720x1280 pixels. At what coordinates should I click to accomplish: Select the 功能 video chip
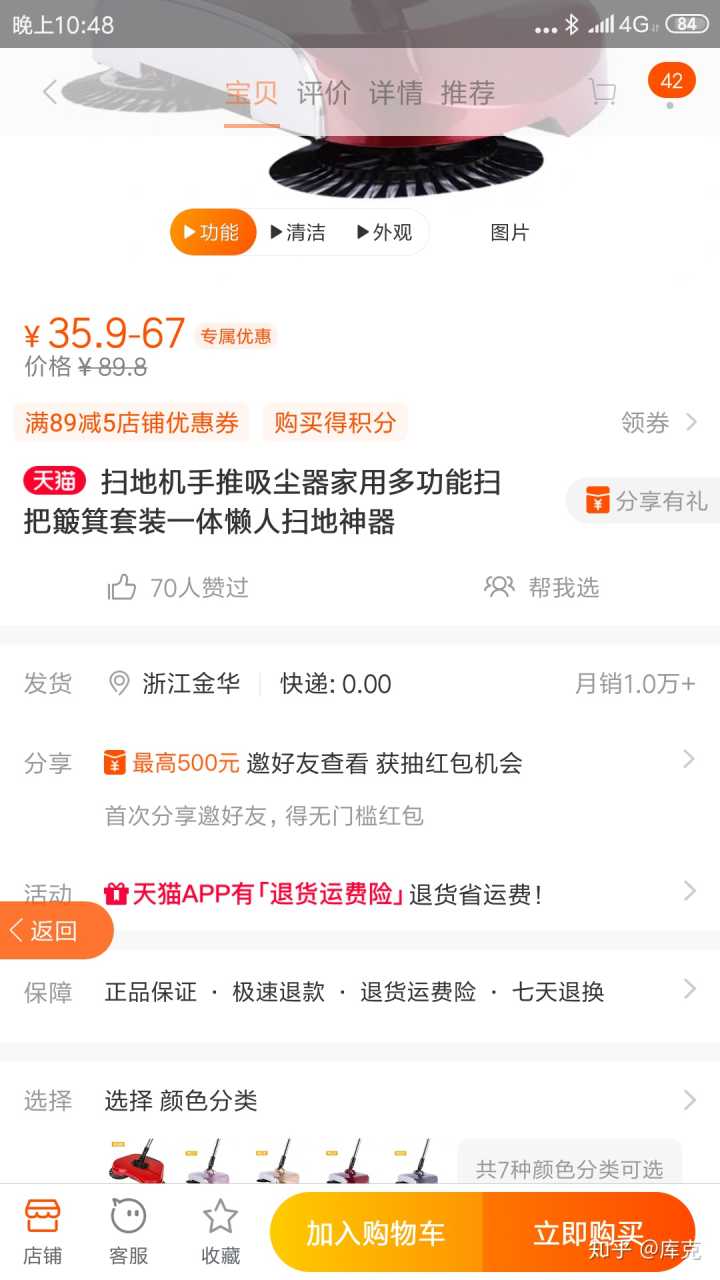tap(213, 232)
